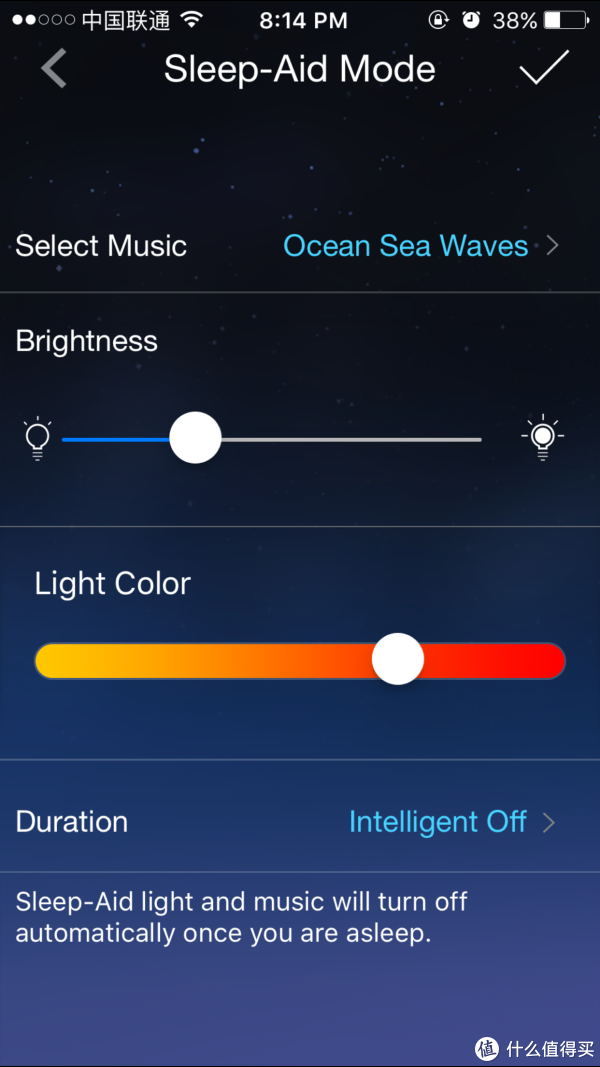This screenshot has width=600, height=1067.
Task: Open the Duration setting
Action: tap(300, 821)
